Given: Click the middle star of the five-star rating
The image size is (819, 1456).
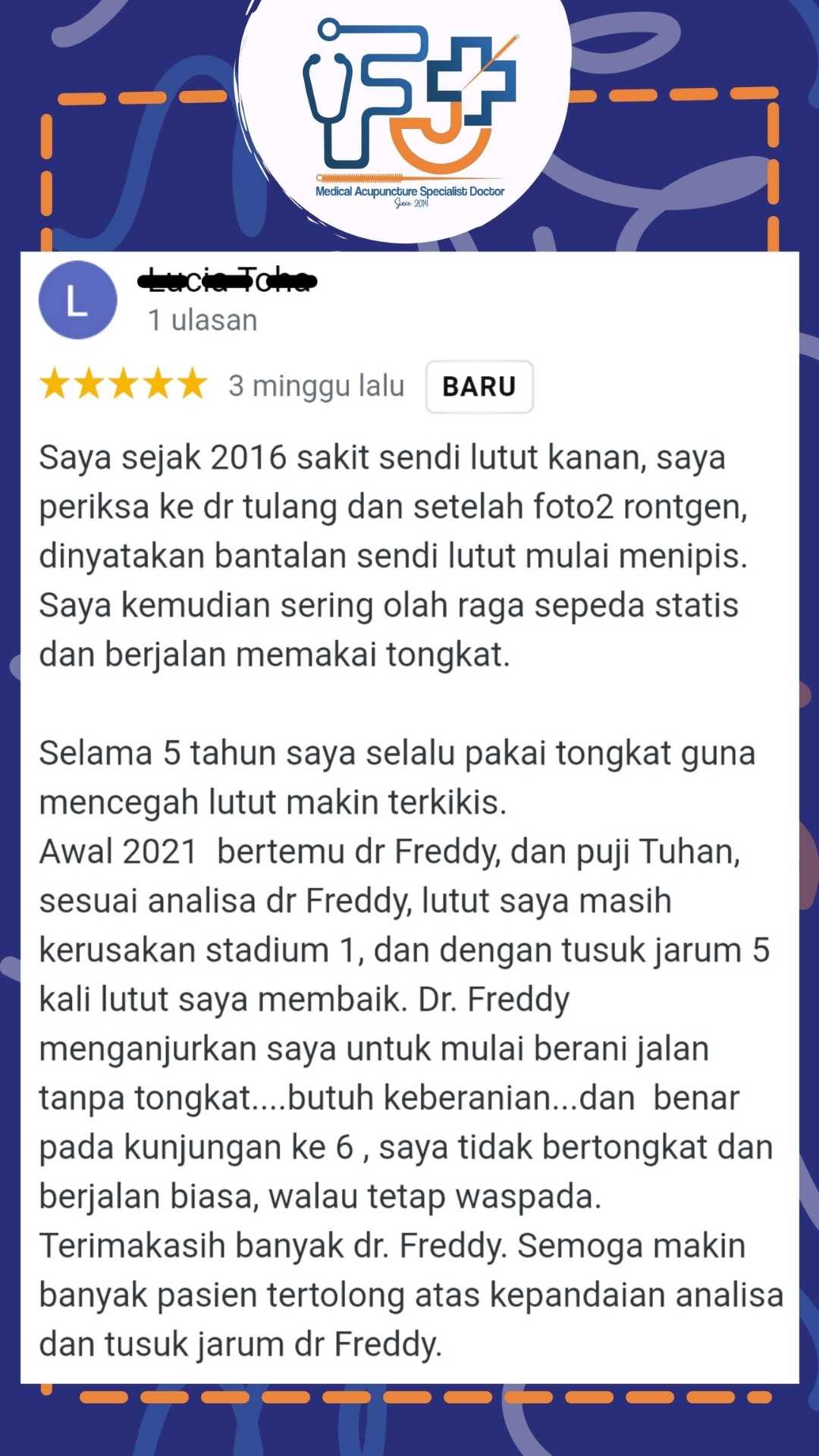Looking at the screenshot, I should pos(124,385).
